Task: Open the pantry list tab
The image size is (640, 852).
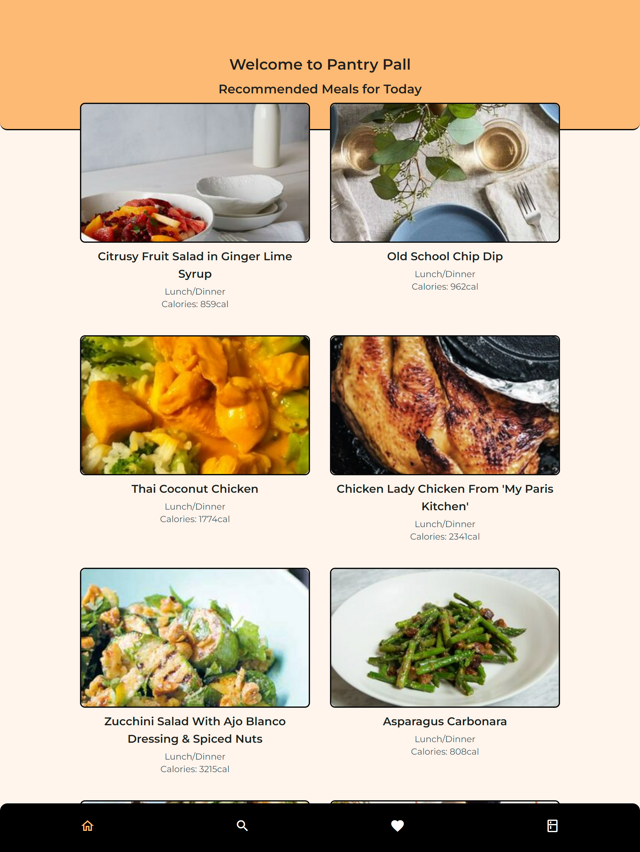Action: 552,826
